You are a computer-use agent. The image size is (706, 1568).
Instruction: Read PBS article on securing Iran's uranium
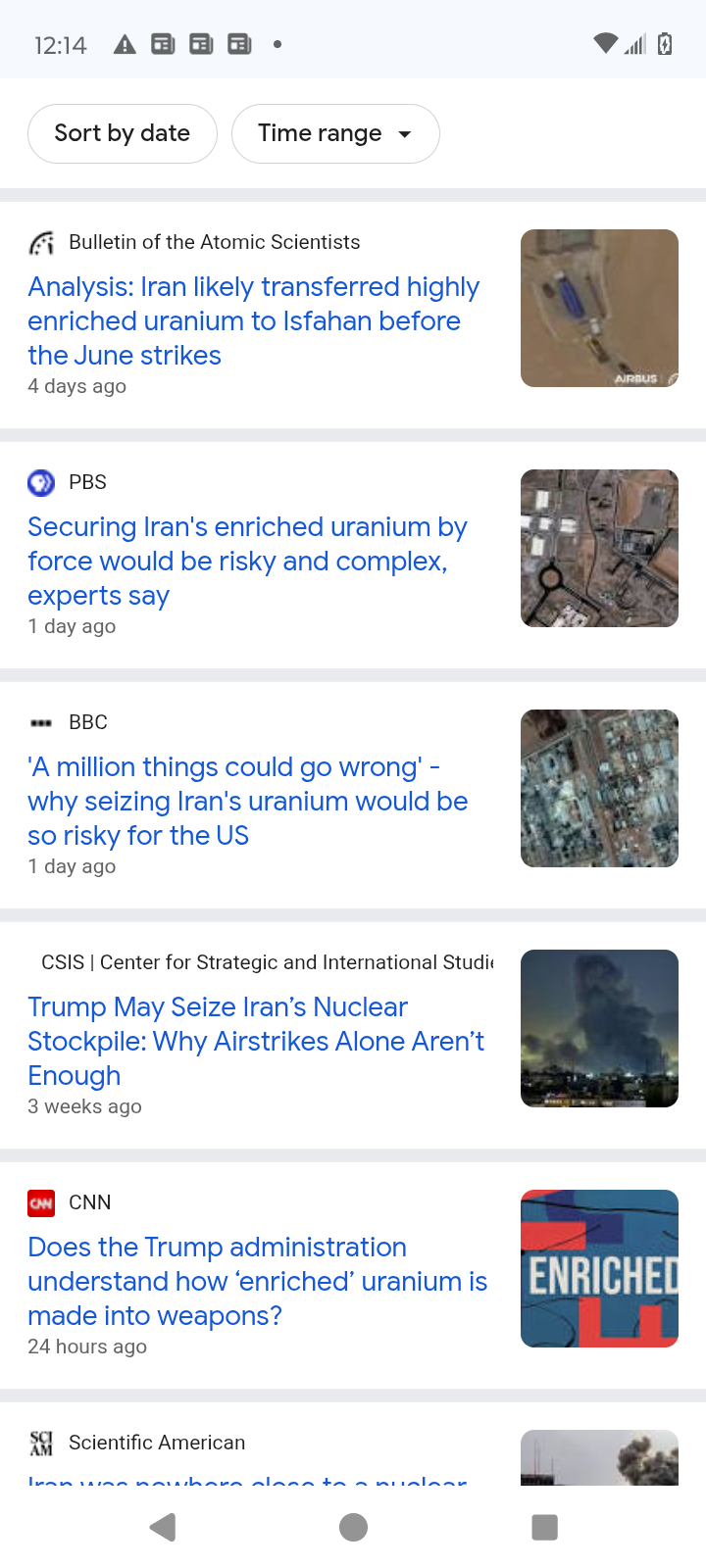[x=247, y=561]
